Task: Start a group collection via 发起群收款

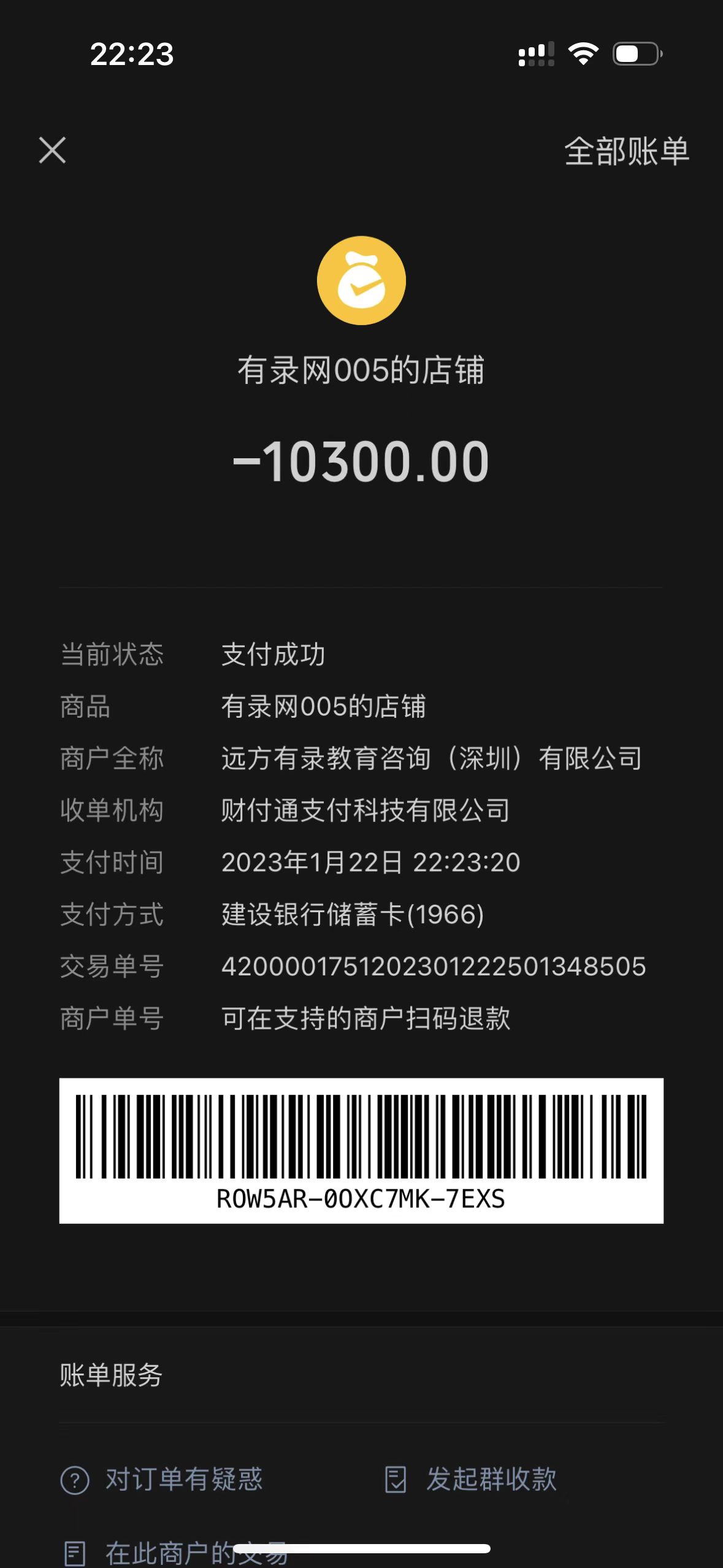Action: tap(471, 1479)
